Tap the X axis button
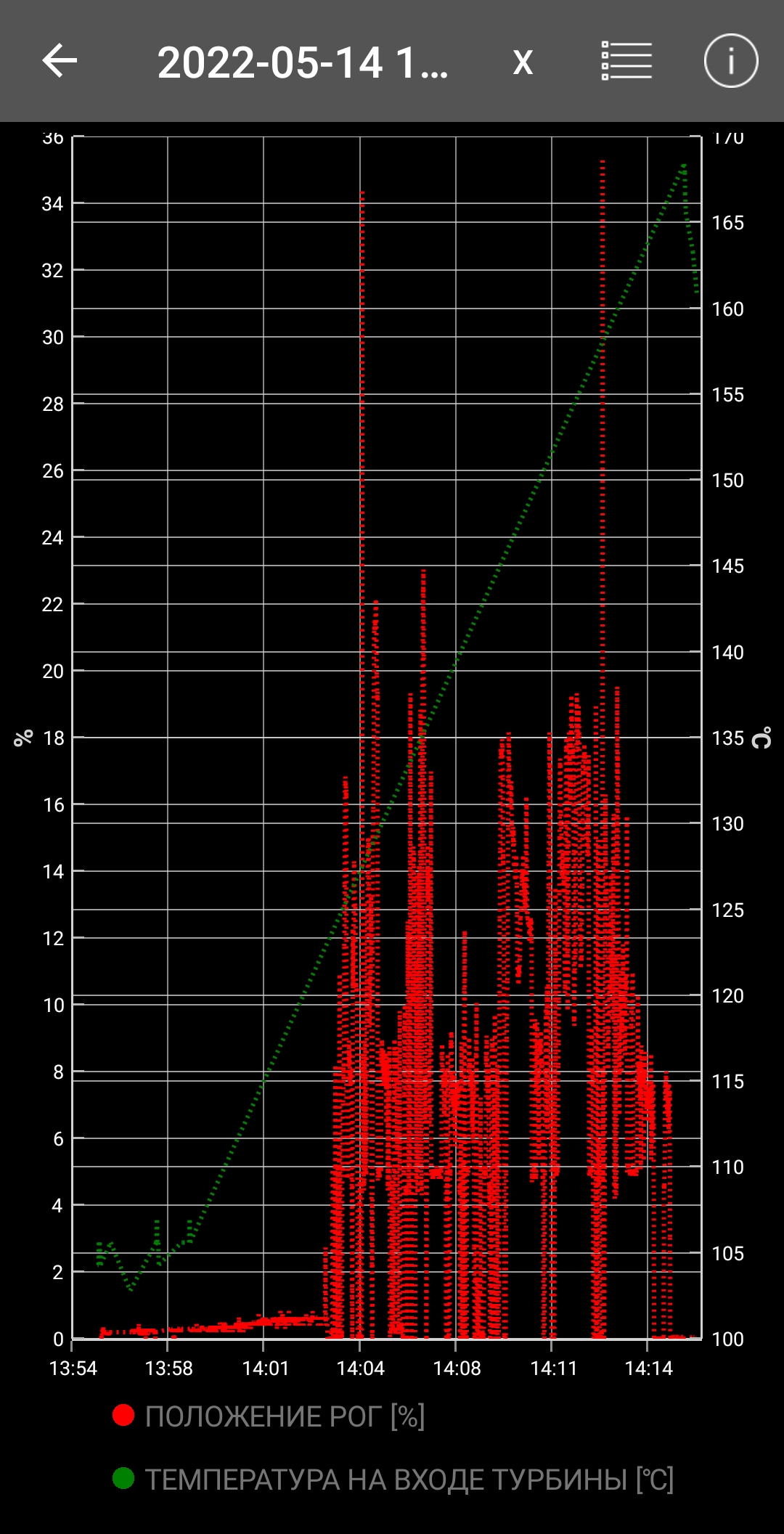 point(523,62)
